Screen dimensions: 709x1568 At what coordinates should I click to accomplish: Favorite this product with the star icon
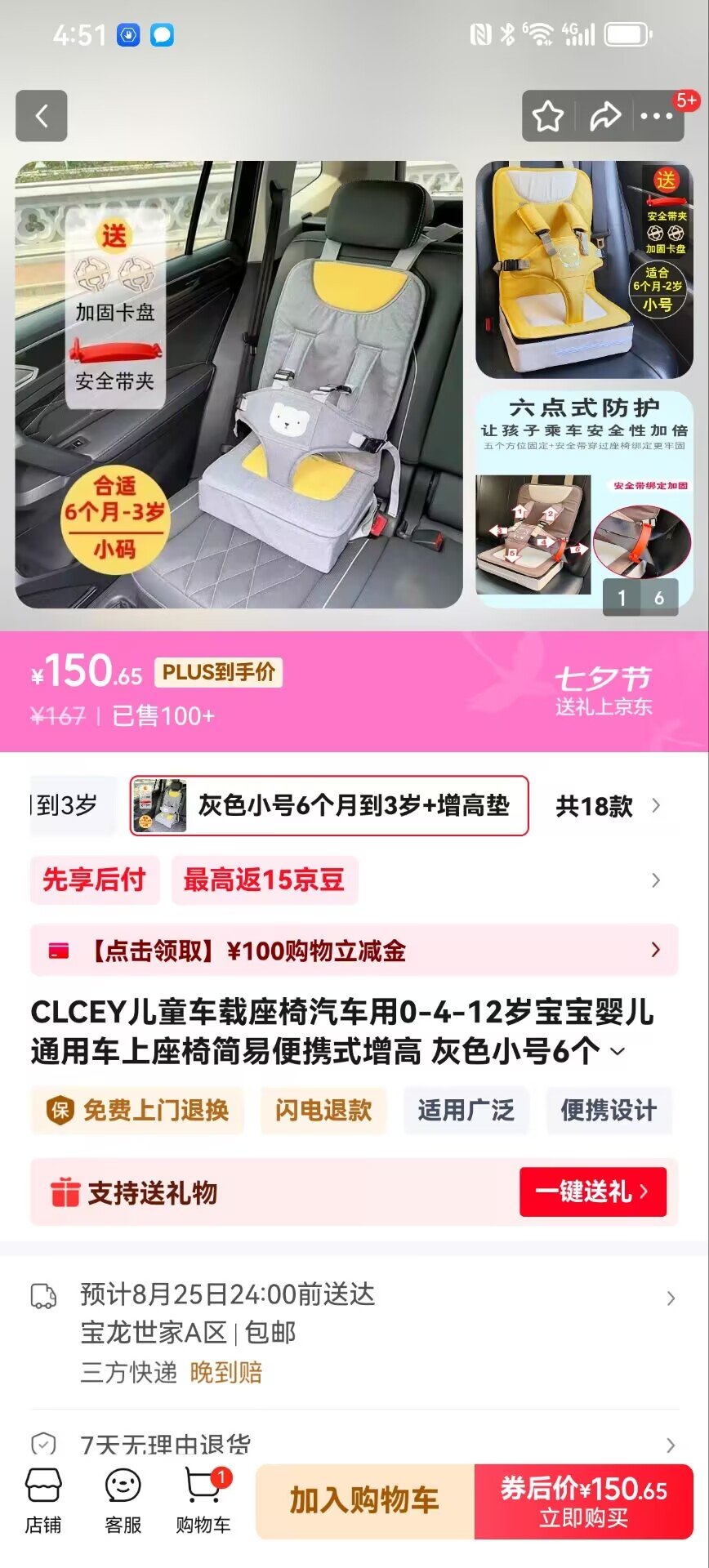coord(548,117)
